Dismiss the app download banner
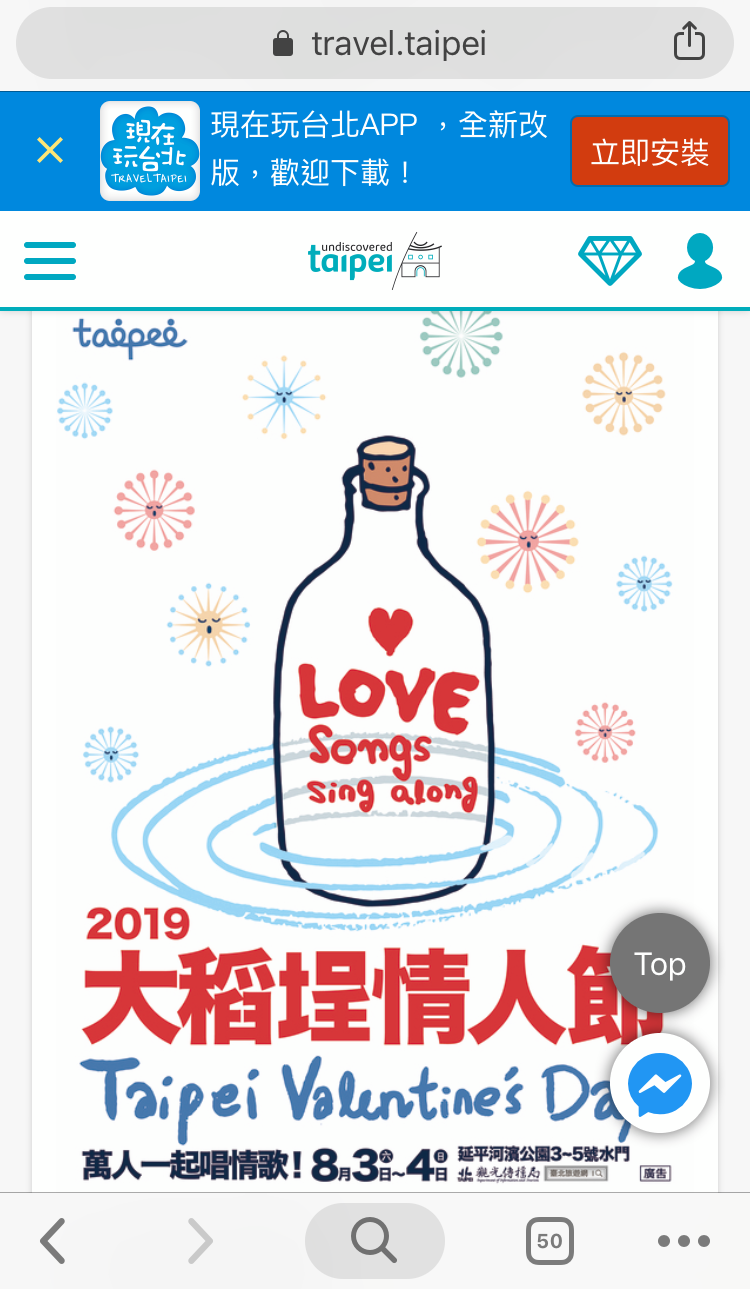750x1289 pixels. pyautogui.click(x=50, y=151)
